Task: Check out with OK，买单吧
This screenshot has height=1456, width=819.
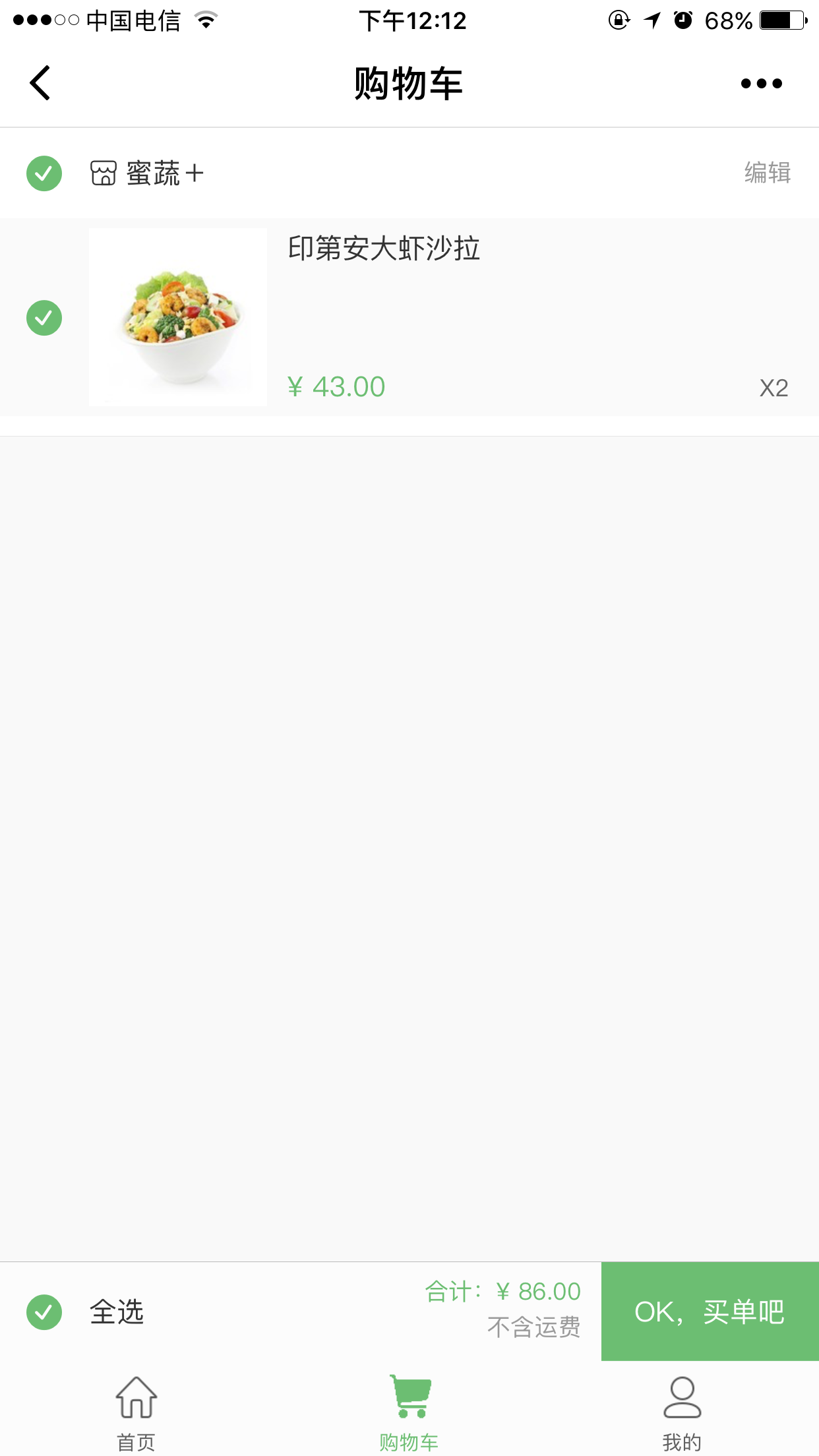Action: coord(710,1312)
